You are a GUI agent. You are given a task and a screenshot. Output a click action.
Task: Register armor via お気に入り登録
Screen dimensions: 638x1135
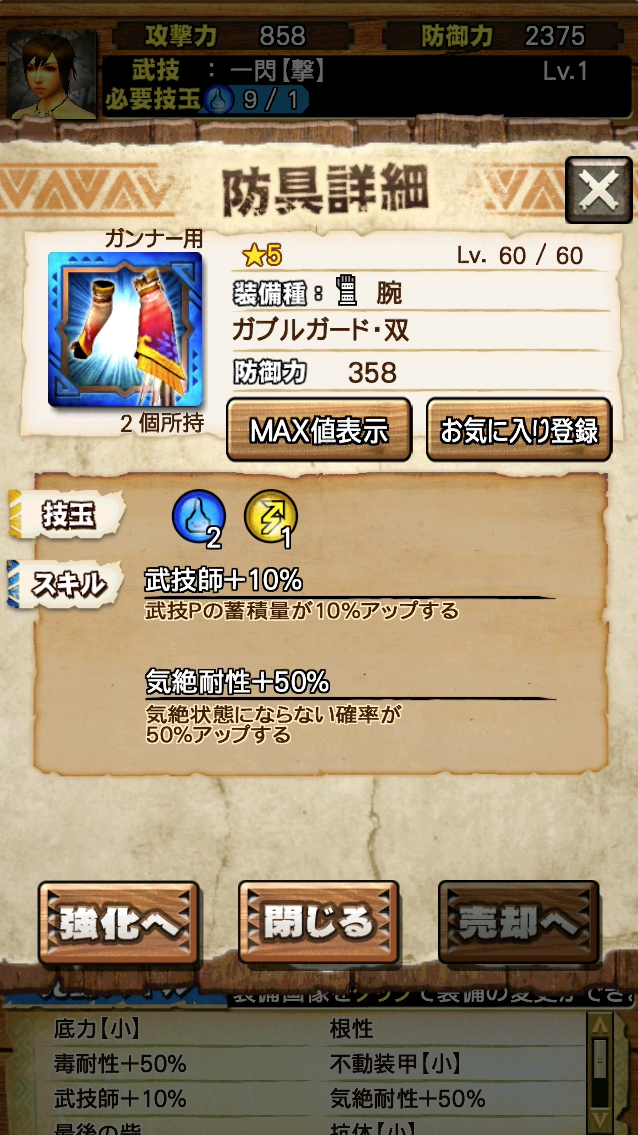point(519,430)
